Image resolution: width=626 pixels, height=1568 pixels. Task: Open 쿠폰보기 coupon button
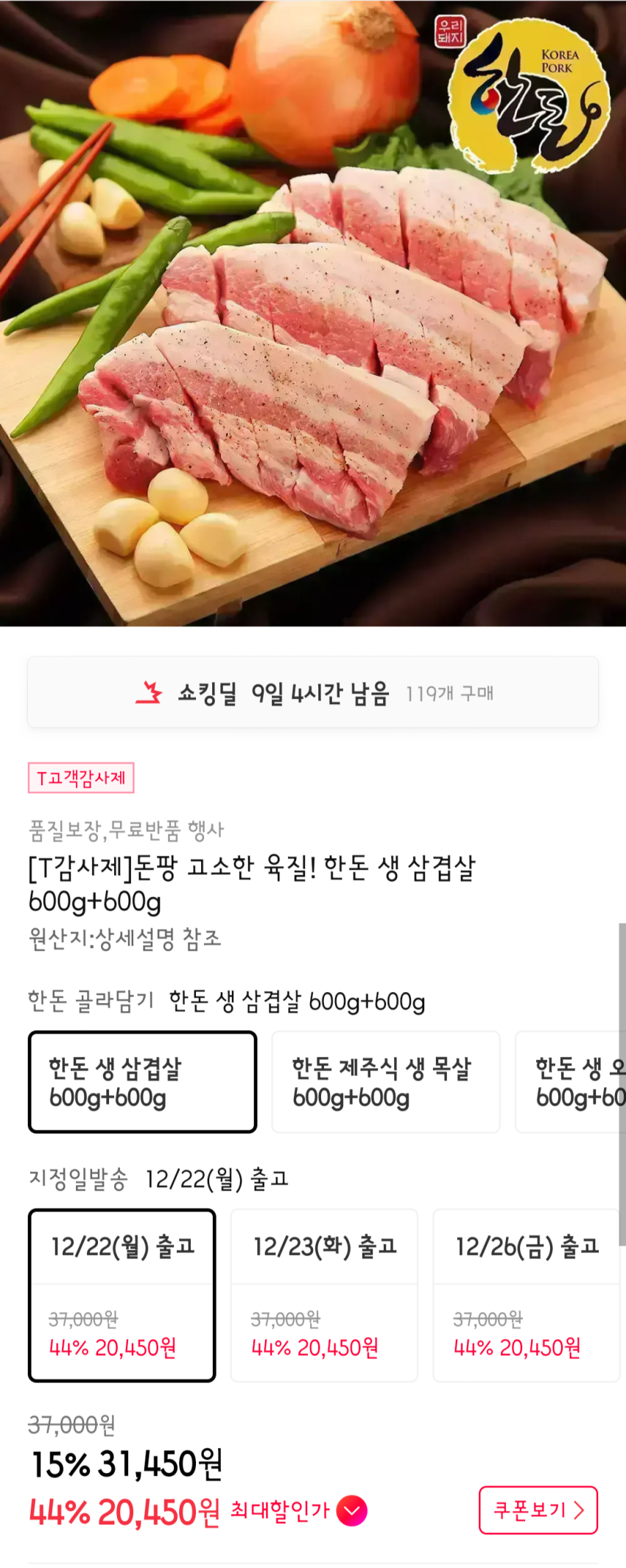click(x=538, y=1510)
